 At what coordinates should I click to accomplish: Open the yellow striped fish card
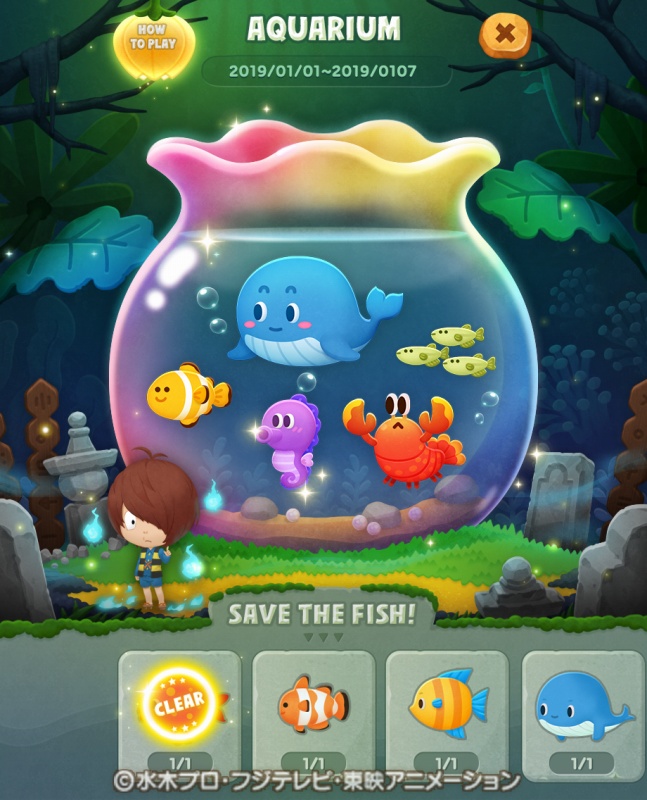tap(447, 708)
